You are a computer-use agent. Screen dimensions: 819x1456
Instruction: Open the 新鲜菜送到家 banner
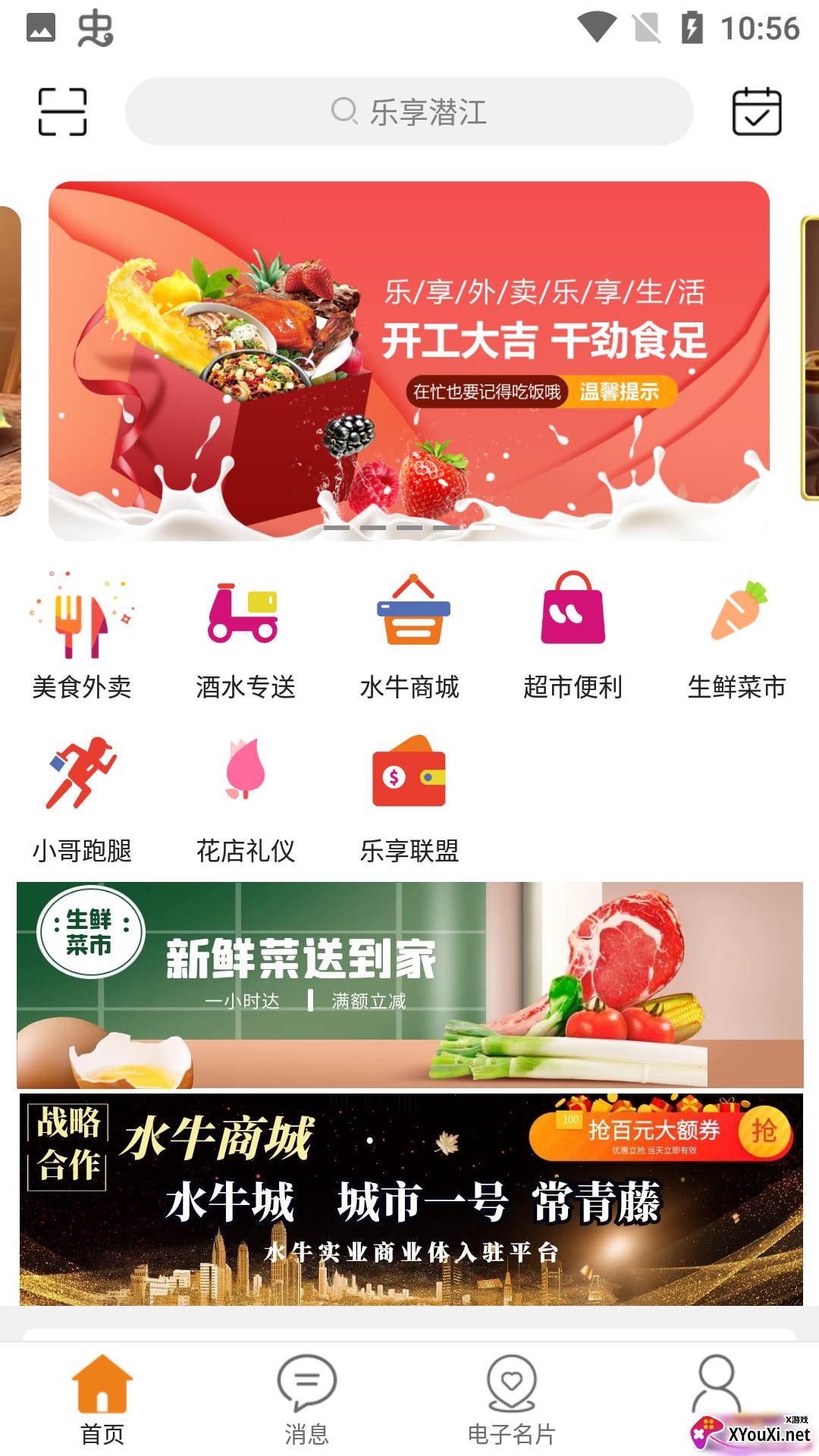point(409,985)
